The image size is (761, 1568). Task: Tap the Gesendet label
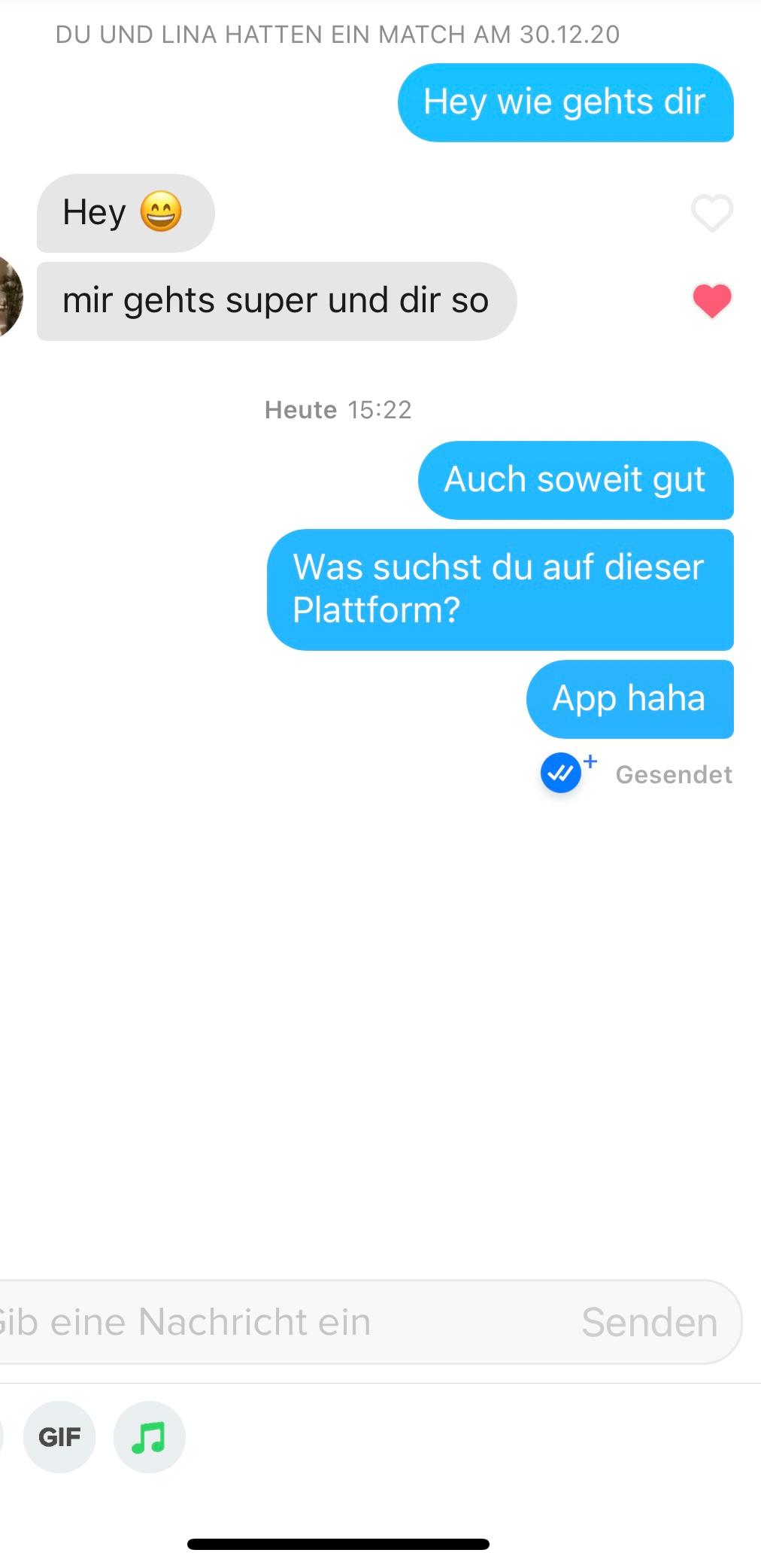click(x=674, y=774)
